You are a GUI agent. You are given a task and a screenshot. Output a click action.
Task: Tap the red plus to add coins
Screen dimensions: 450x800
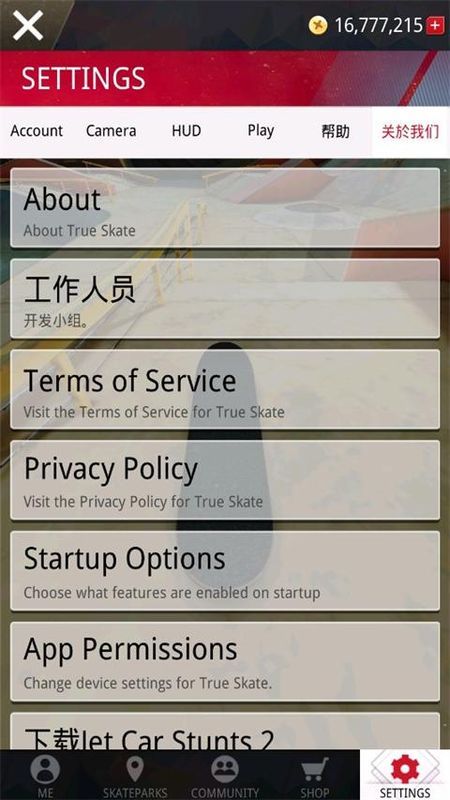tap(435, 25)
